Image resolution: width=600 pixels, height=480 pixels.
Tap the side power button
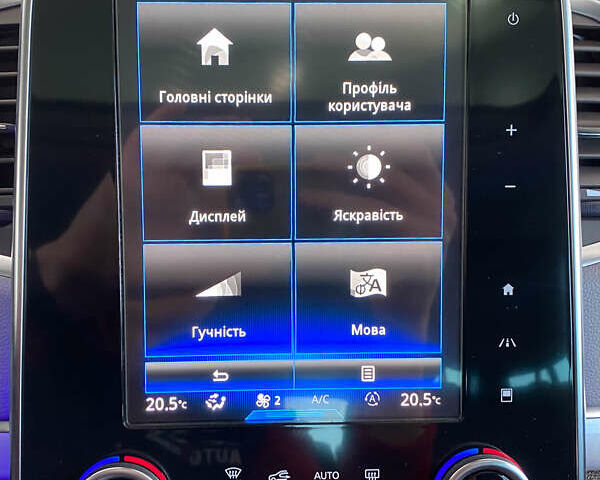513,19
